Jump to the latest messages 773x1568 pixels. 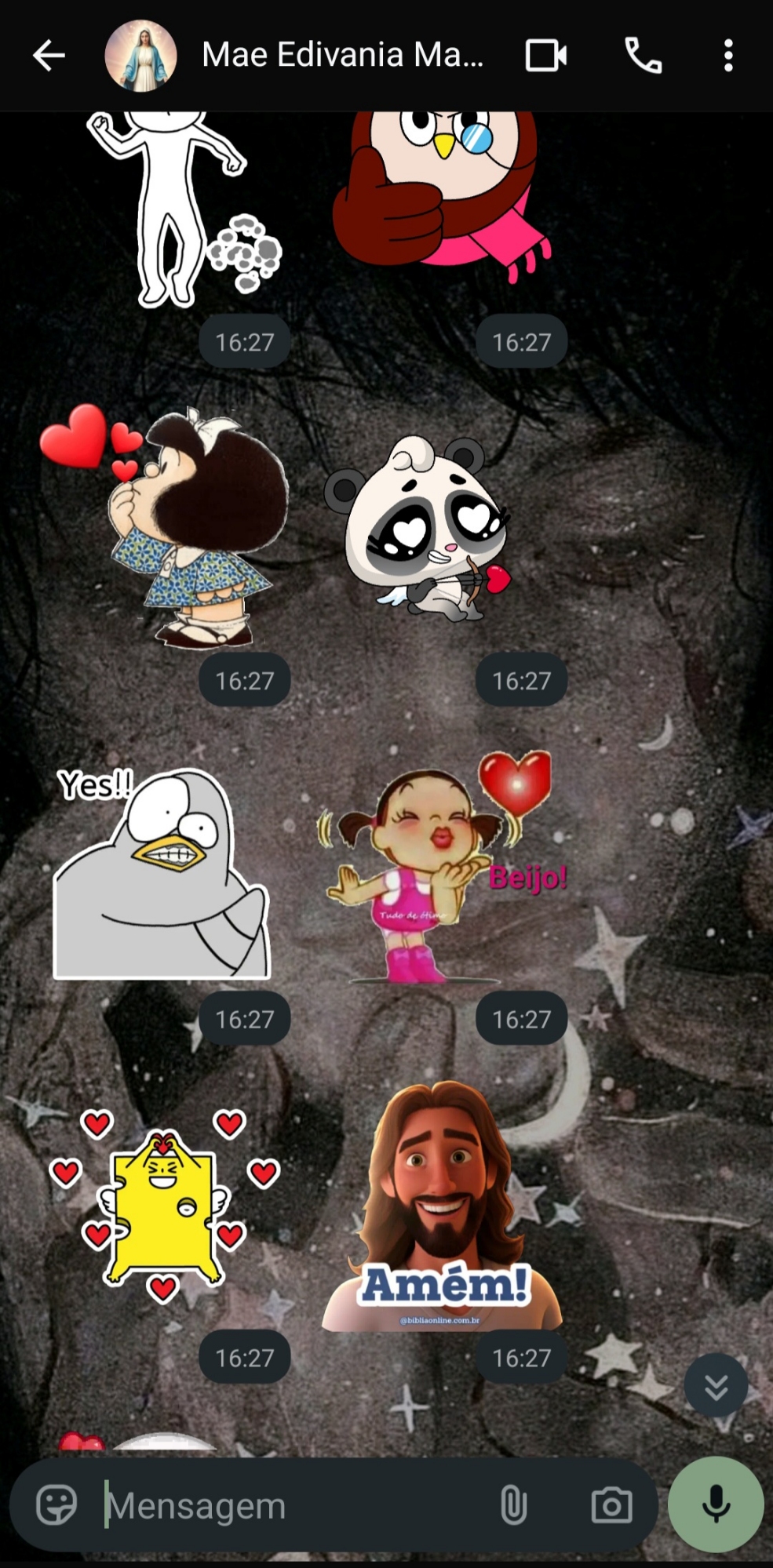point(716,1386)
